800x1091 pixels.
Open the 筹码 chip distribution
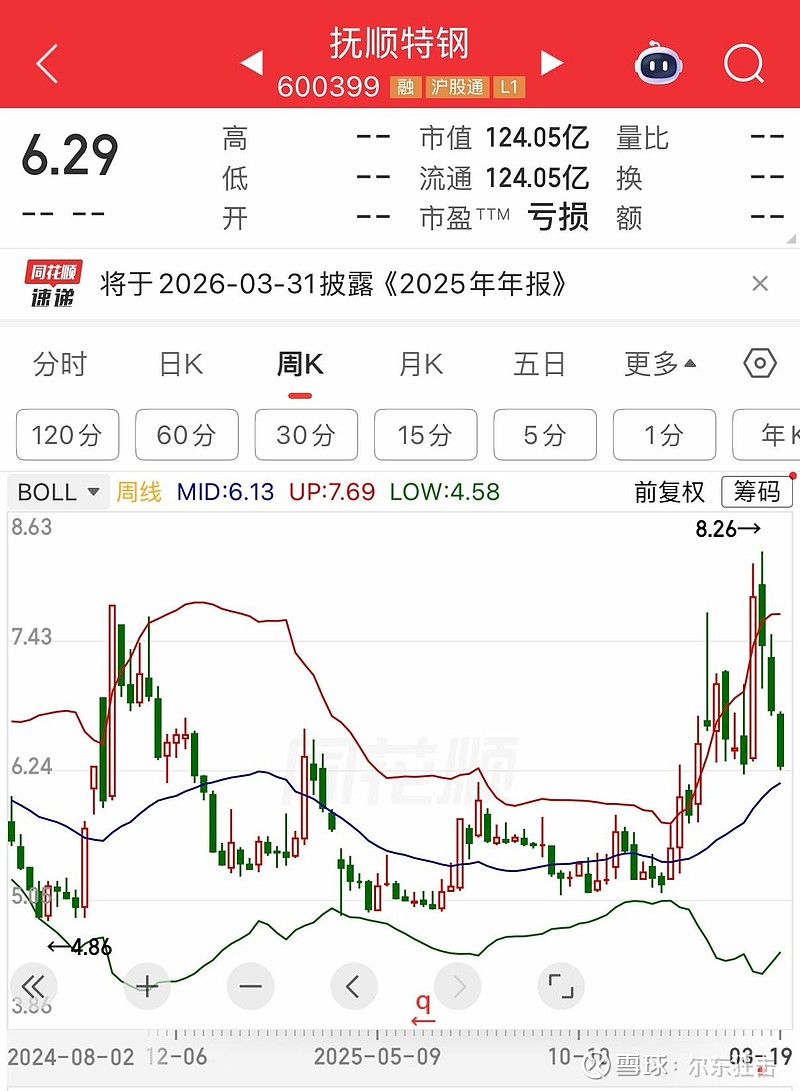[x=756, y=492]
